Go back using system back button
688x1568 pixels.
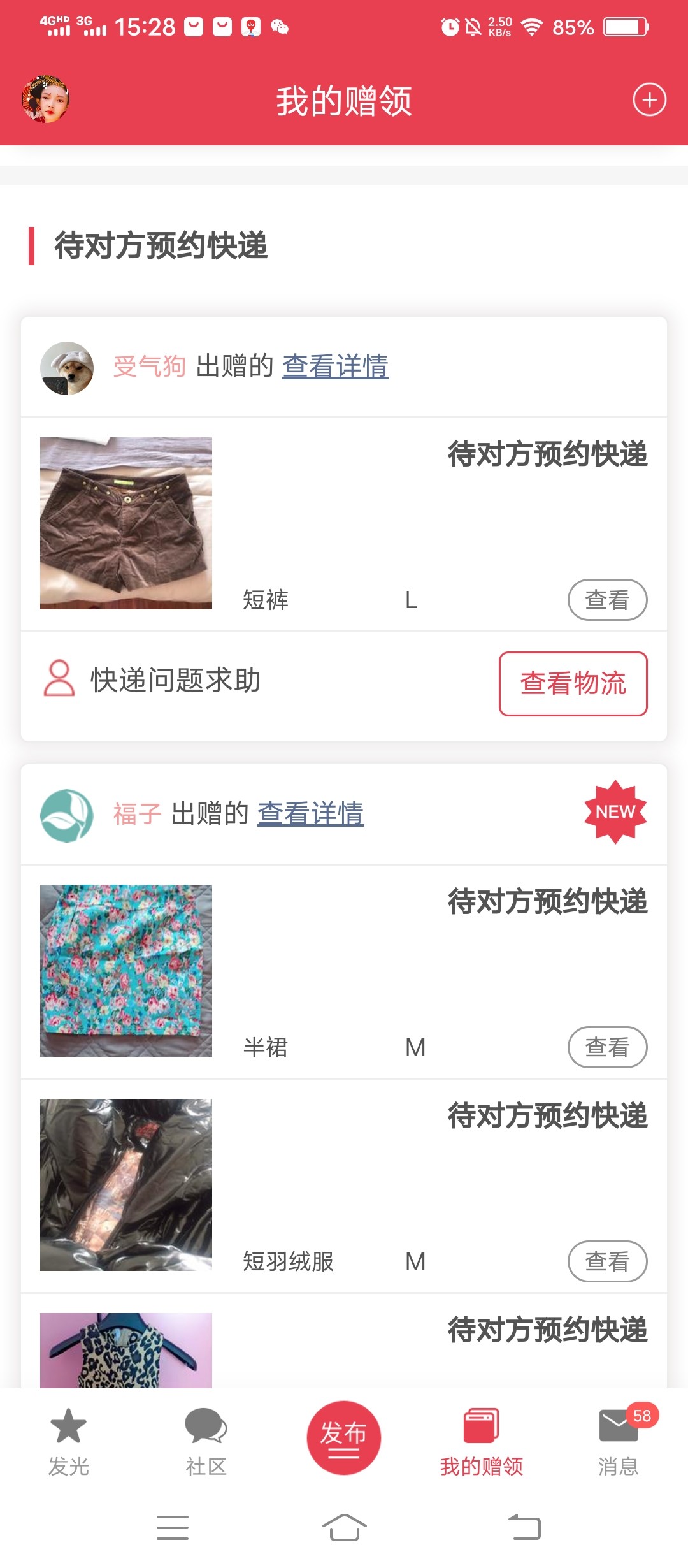point(524,1528)
